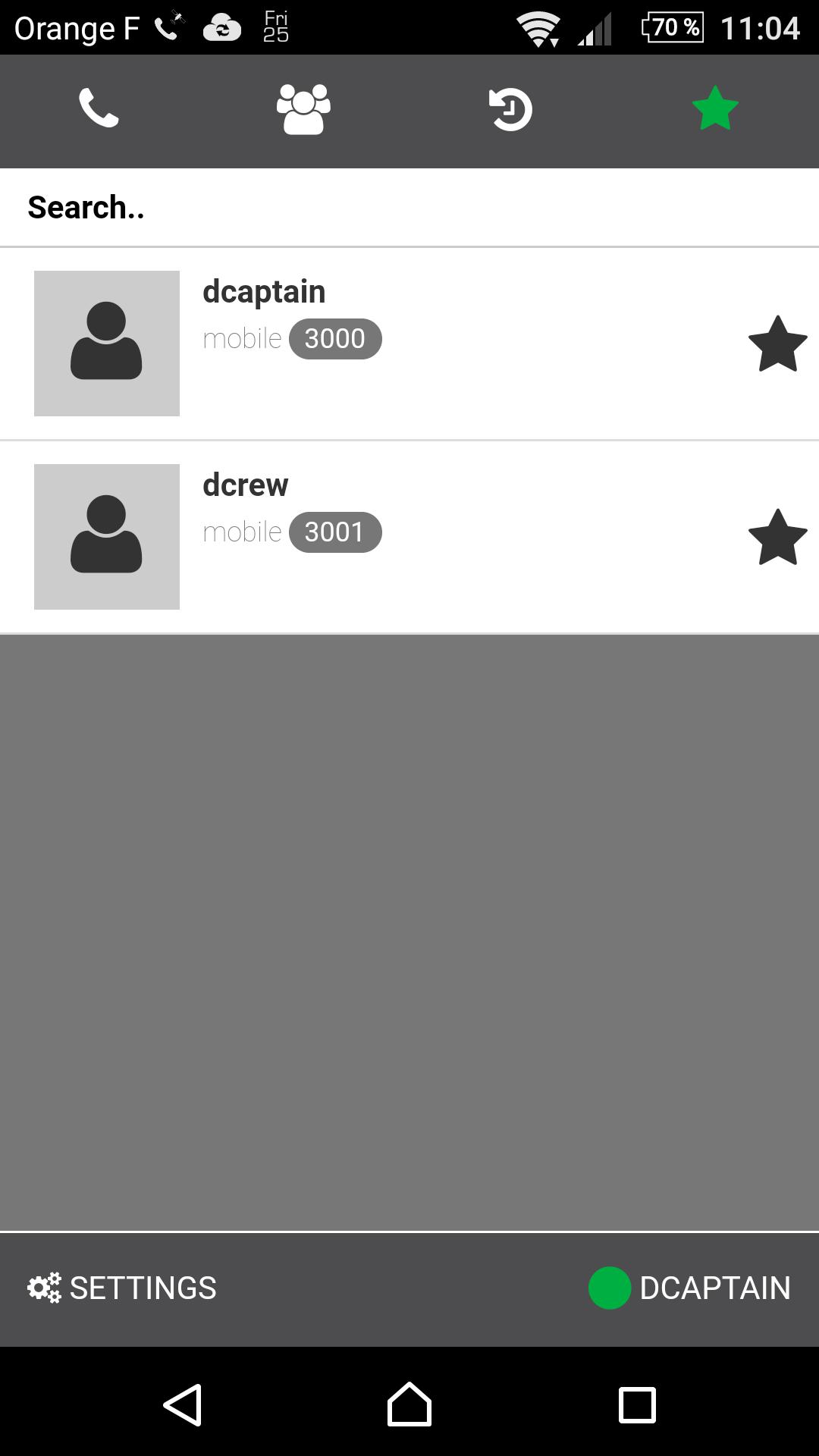The width and height of the screenshot is (819, 1456).
Task: Open the contacts group tab
Action: pos(303,109)
